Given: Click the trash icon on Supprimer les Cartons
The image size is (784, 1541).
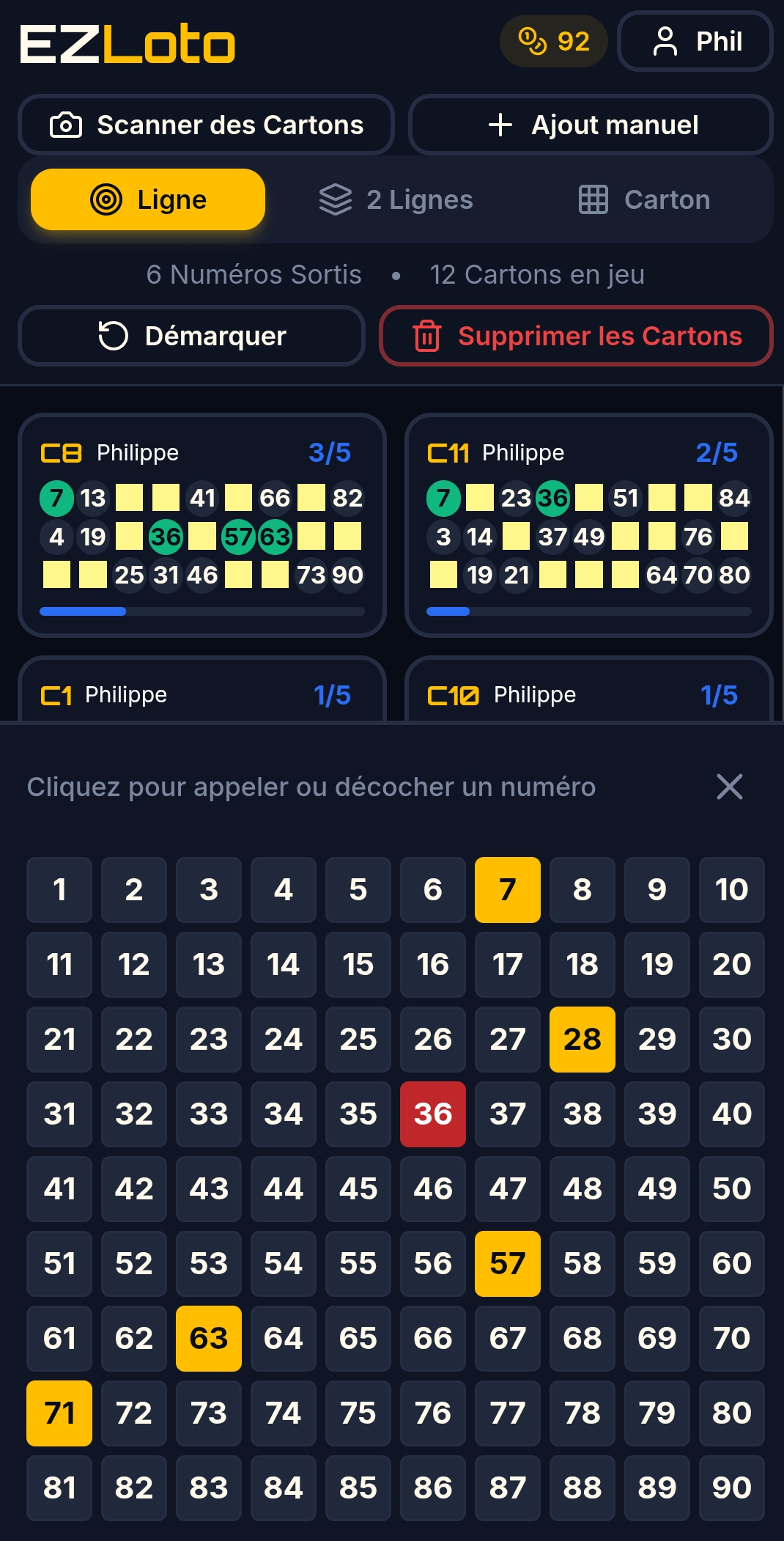Looking at the screenshot, I should coord(428,336).
